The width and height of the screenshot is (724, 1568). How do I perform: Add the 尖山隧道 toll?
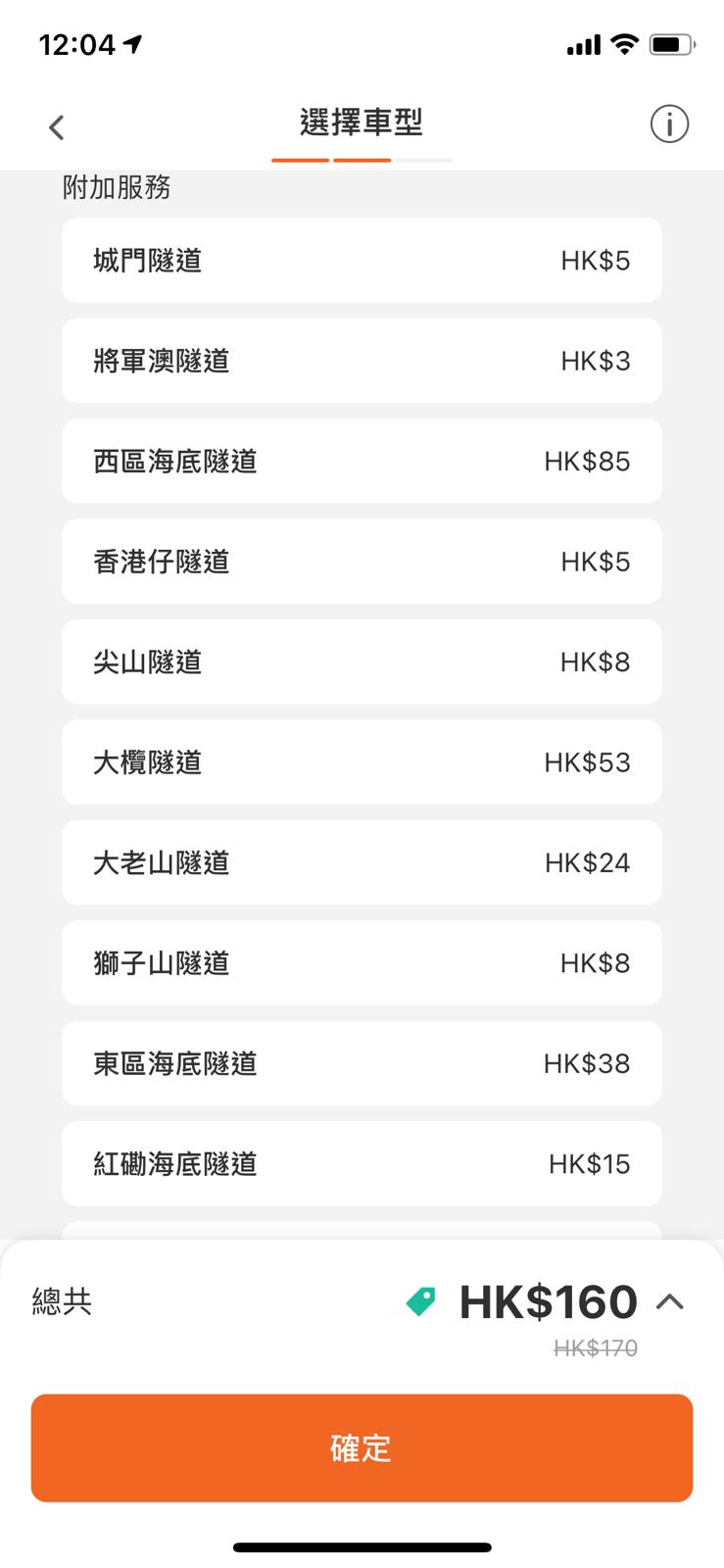click(362, 662)
